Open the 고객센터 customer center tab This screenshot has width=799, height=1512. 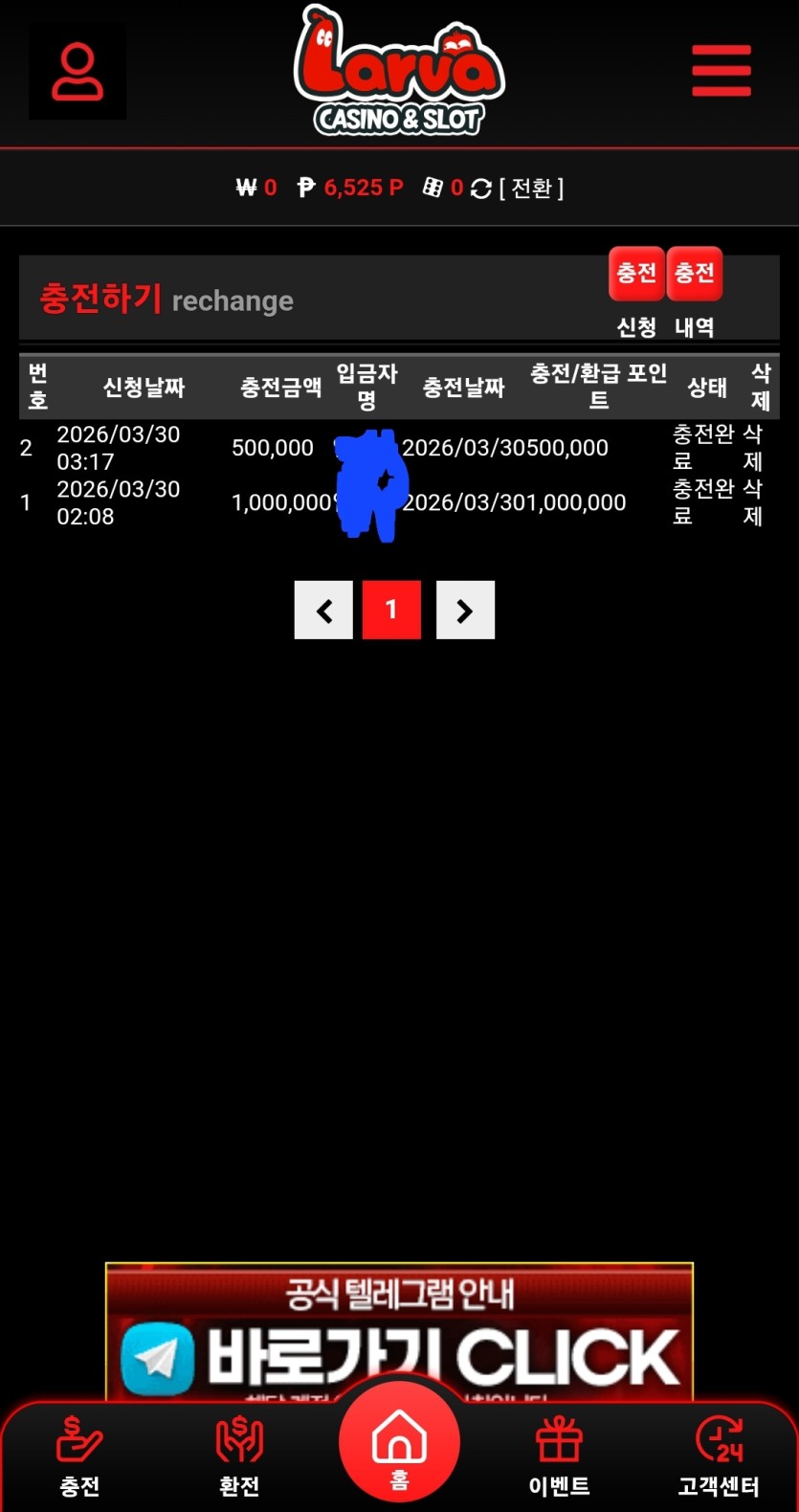(719, 1456)
